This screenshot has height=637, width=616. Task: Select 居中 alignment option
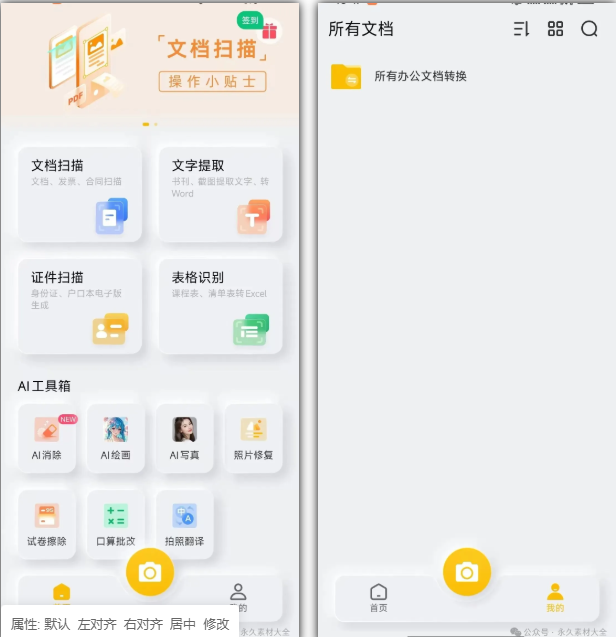pyautogui.click(x=183, y=624)
